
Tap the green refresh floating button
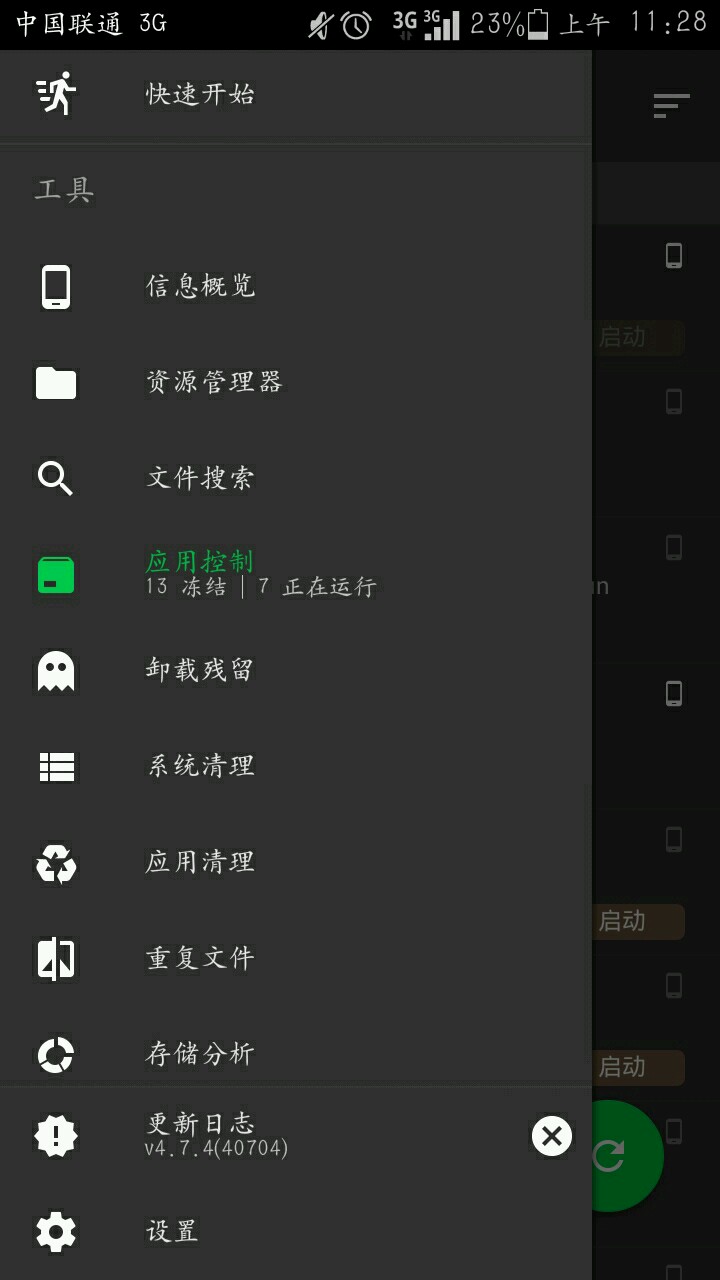627,1156
